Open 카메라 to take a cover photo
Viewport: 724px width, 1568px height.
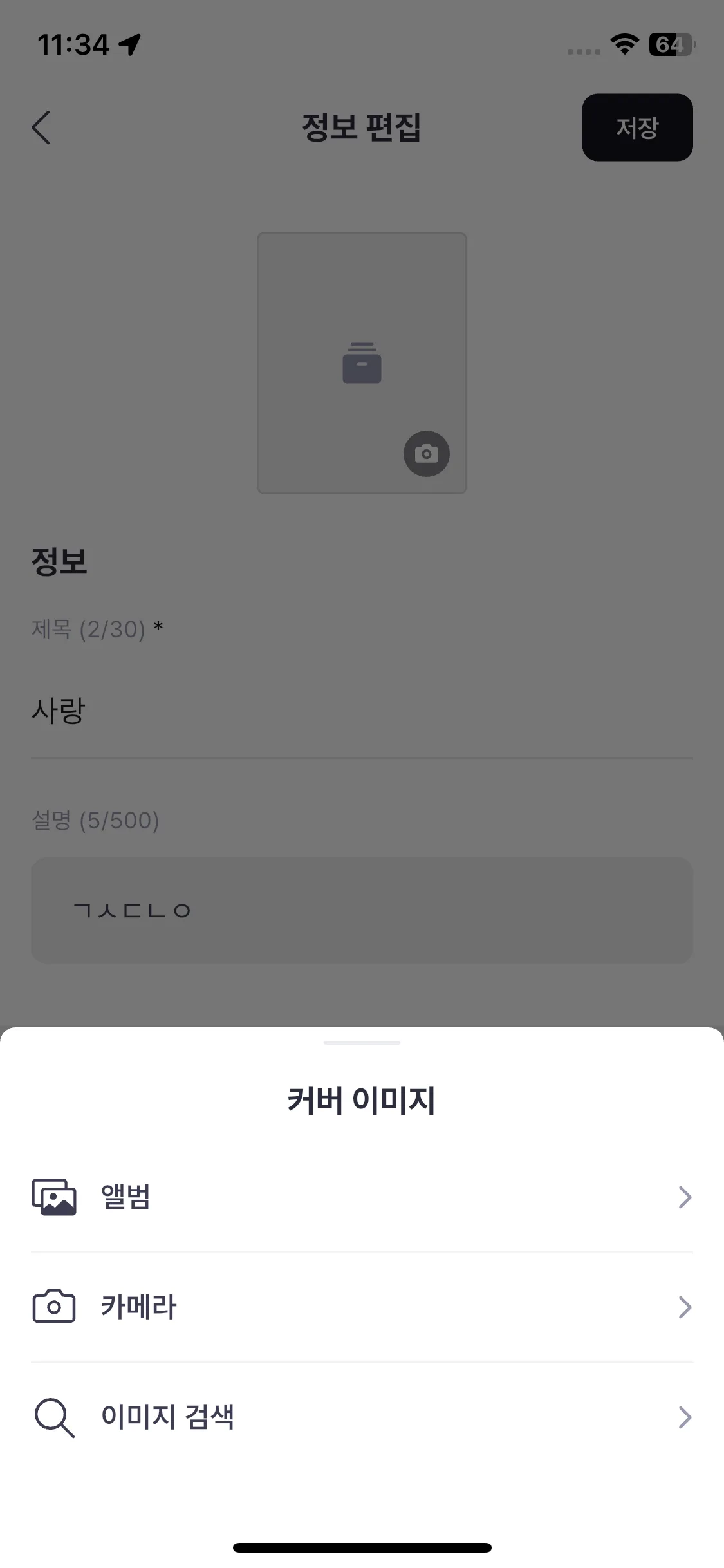click(362, 1307)
